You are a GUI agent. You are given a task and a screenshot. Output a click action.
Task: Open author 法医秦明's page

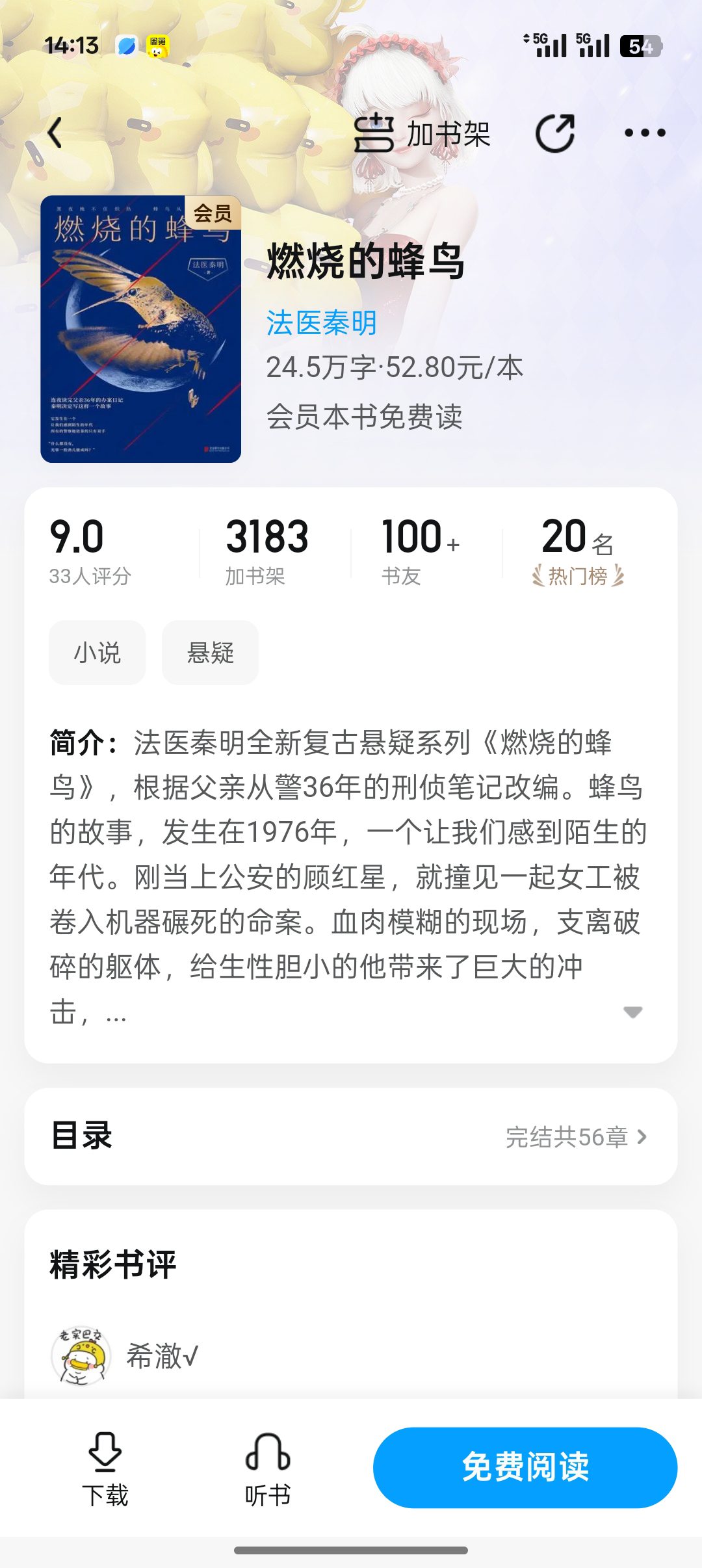(x=321, y=323)
